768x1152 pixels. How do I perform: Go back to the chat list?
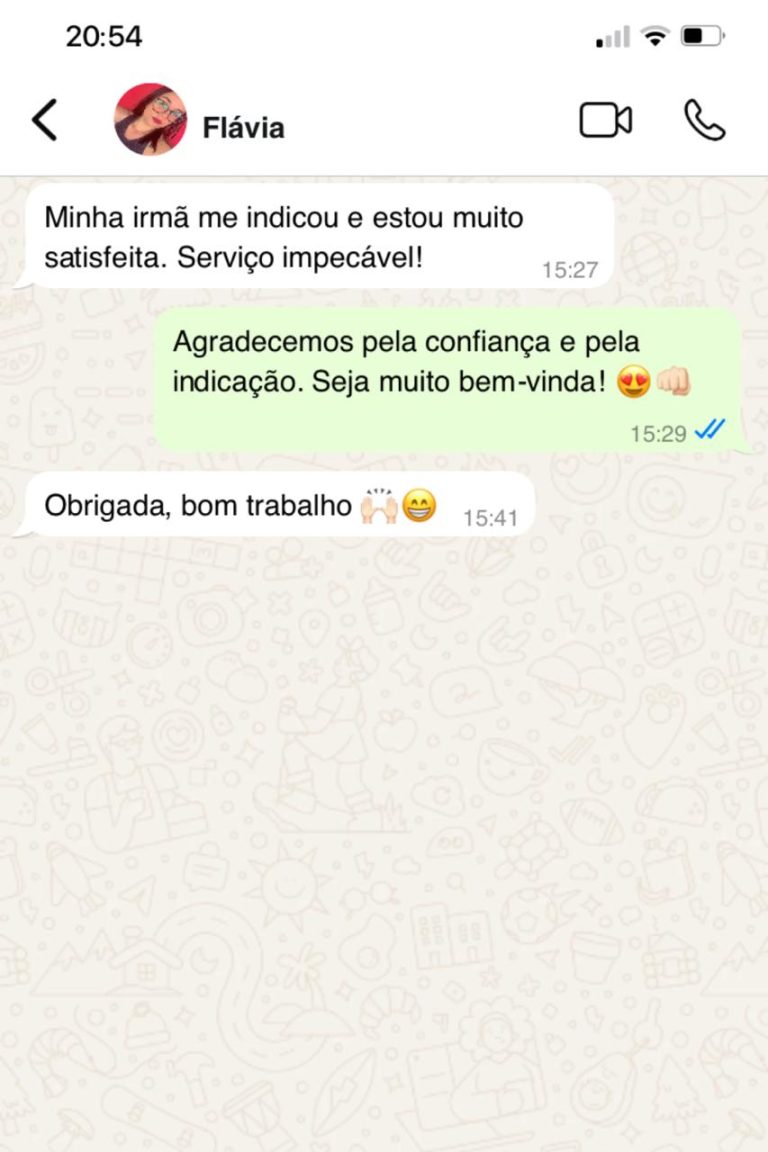45,121
